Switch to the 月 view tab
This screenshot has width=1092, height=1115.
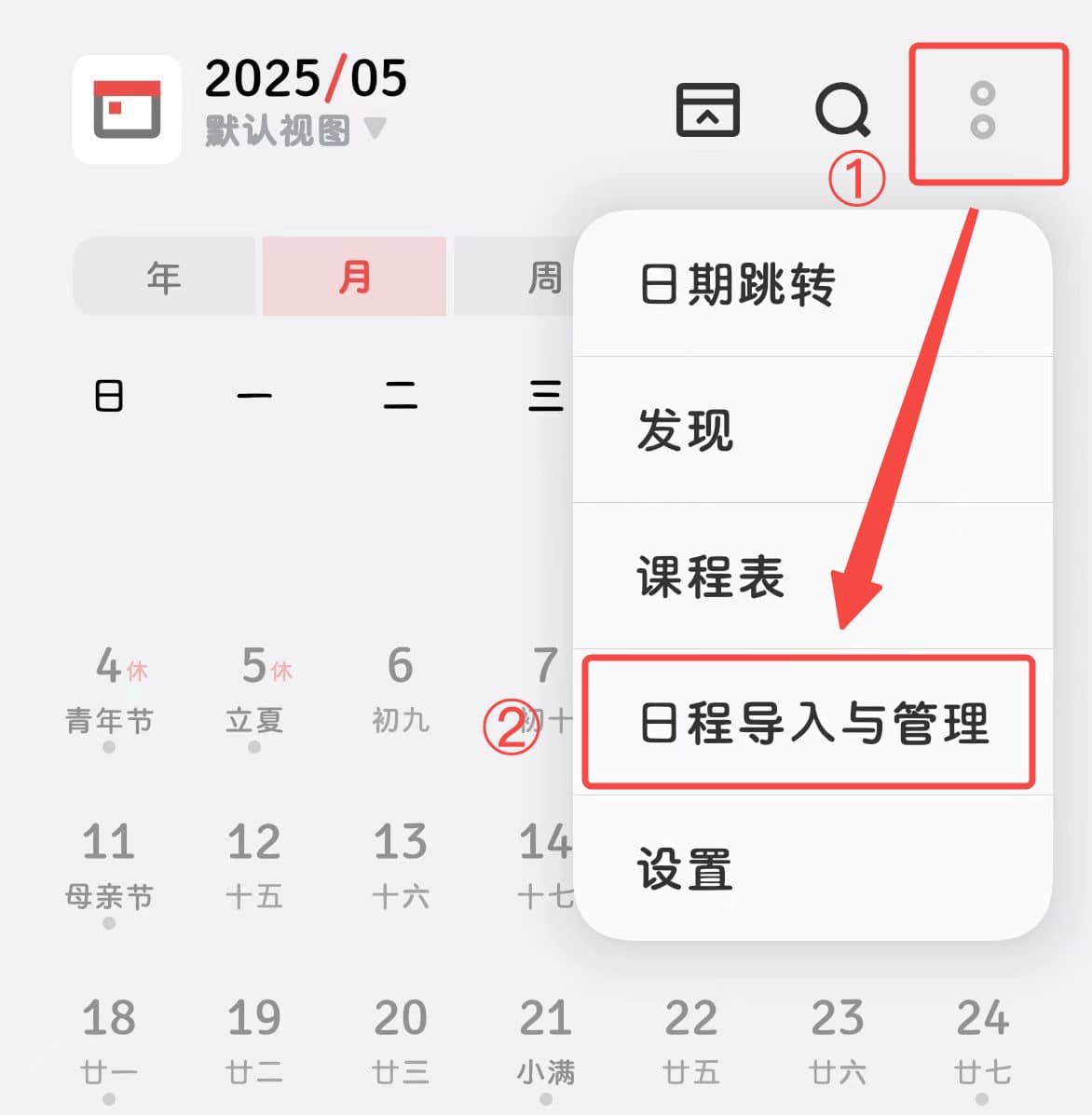(x=354, y=277)
